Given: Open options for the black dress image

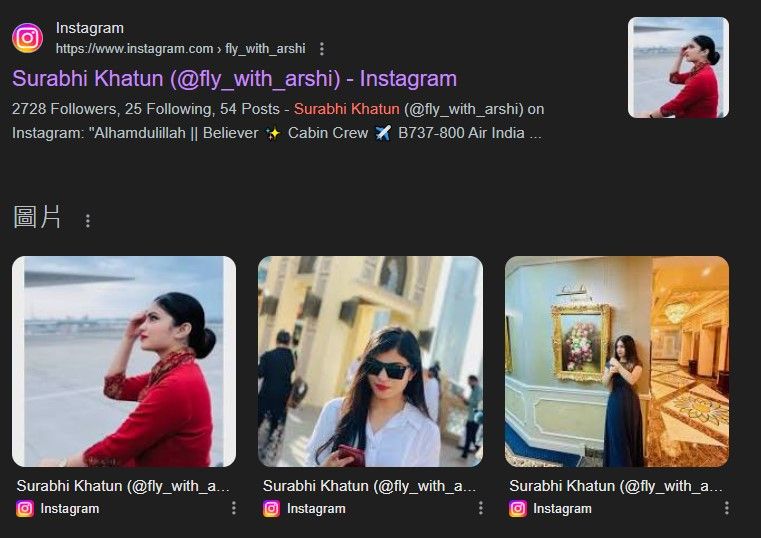Looking at the screenshot, I should pos(726,508).
